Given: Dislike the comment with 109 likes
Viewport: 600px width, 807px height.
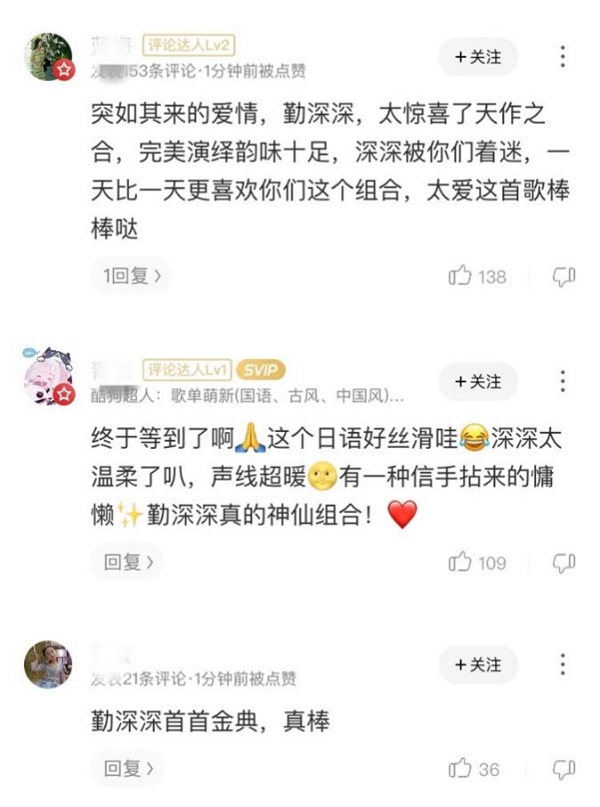Looking at the screenshot, I should (x=564, y=562).
